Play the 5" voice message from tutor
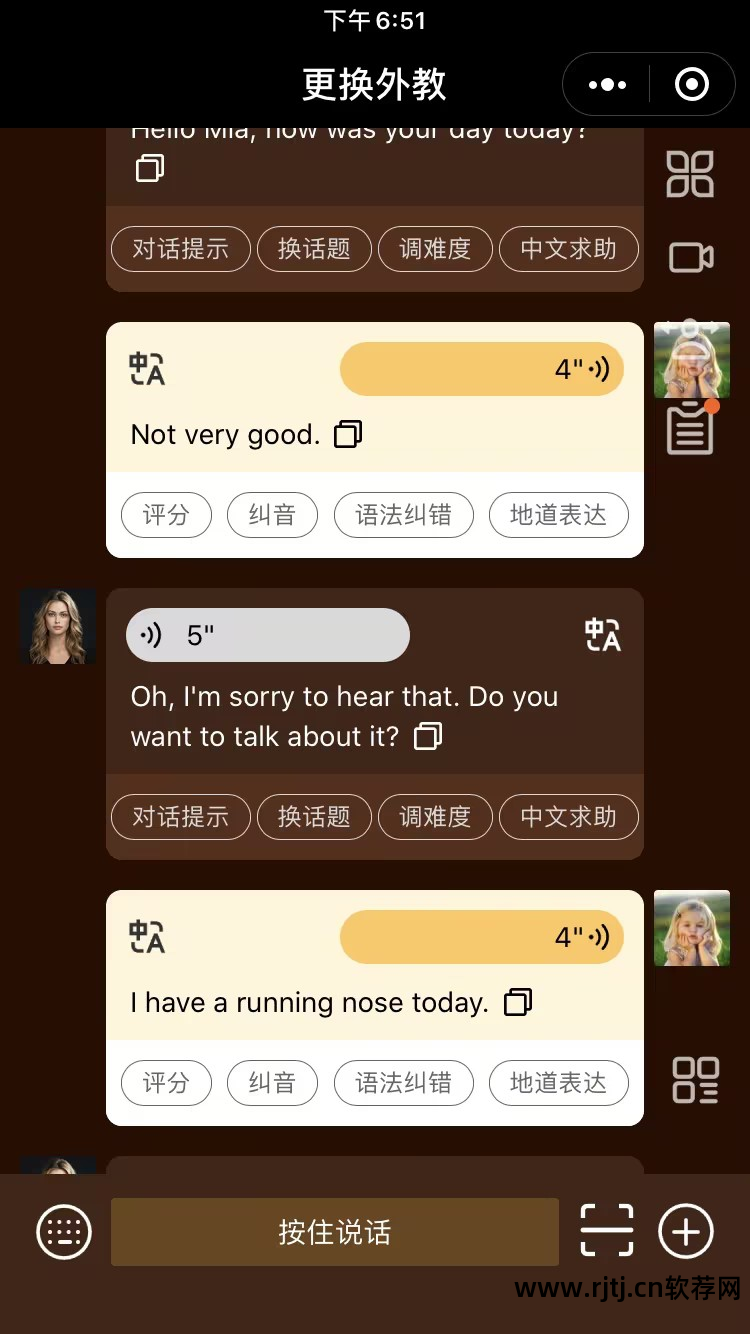750x1334 pixels. [x=267, y=635]
